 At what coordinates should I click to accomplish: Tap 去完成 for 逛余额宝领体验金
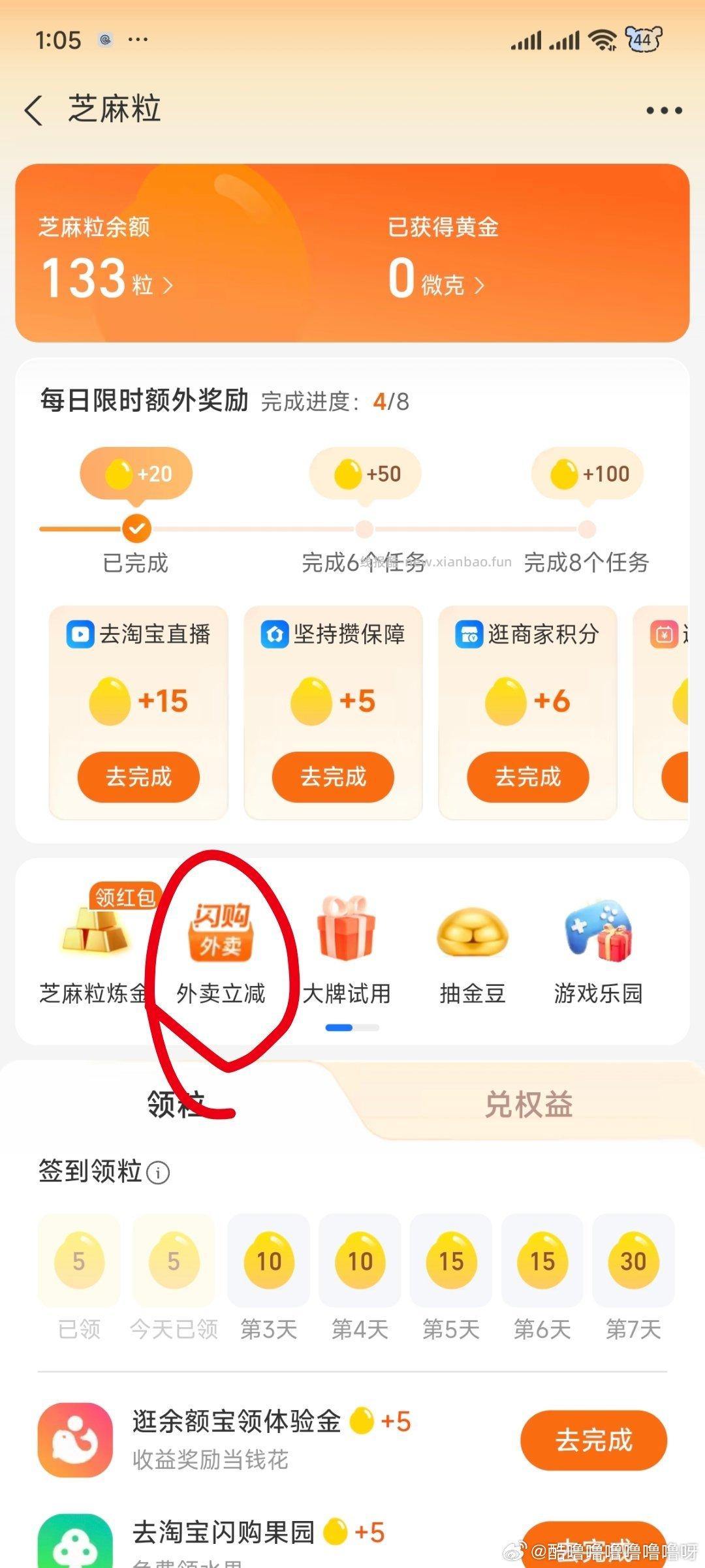593,1441
